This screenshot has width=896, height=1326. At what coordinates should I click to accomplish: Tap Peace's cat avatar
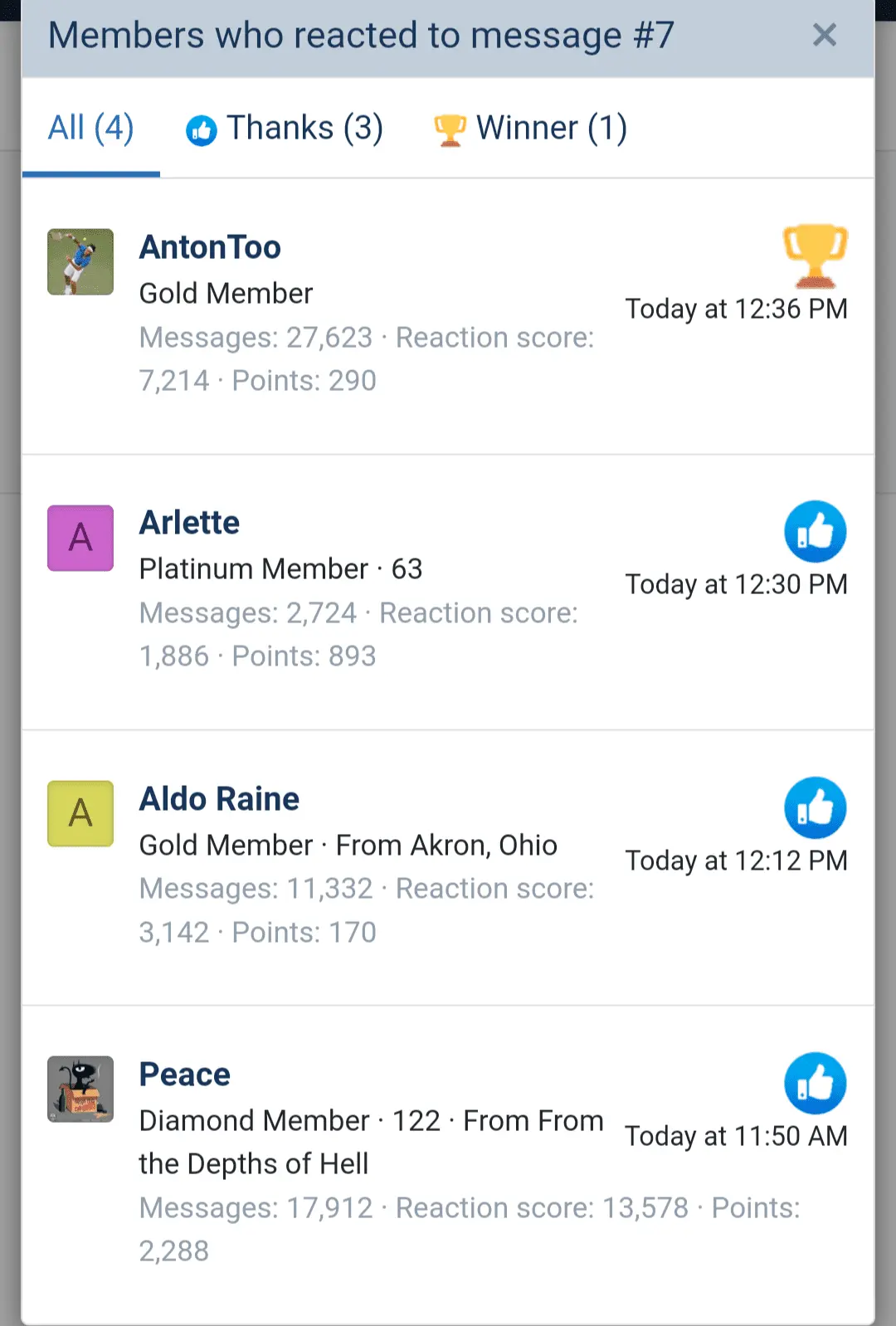click(x=80, y=1089)
